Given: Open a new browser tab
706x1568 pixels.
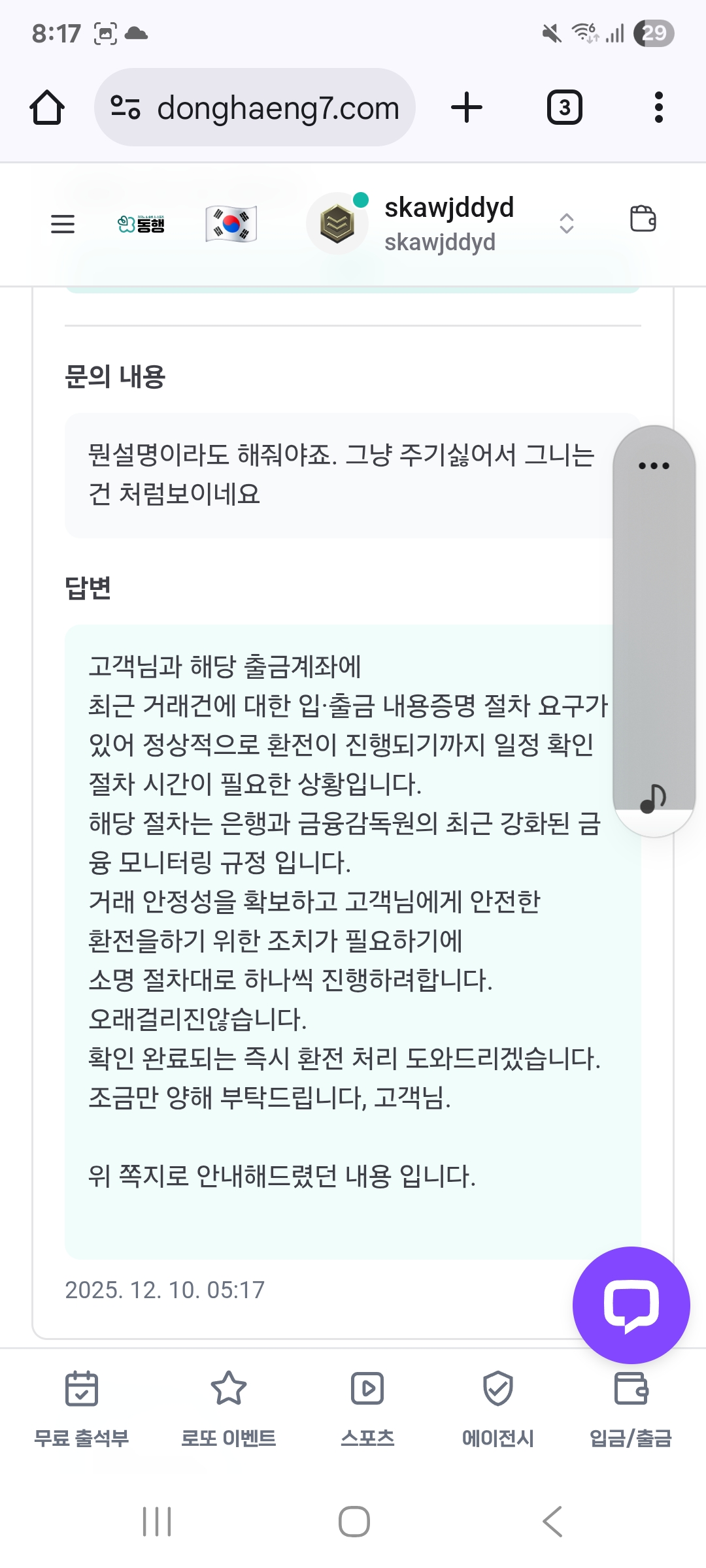Looking at the screenshot, I should (467, 108).
